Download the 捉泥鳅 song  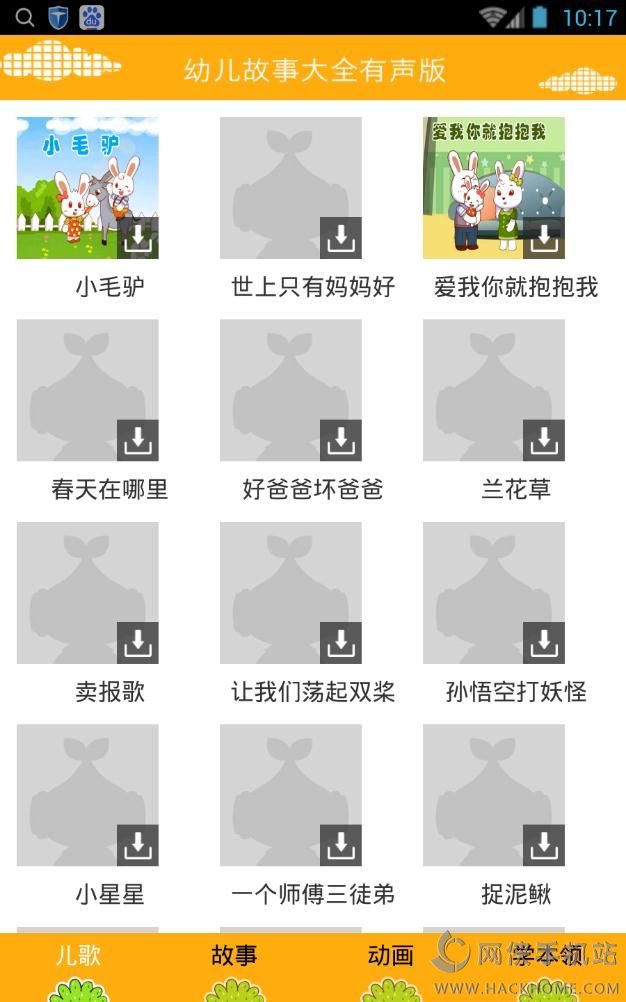point(543,845)
